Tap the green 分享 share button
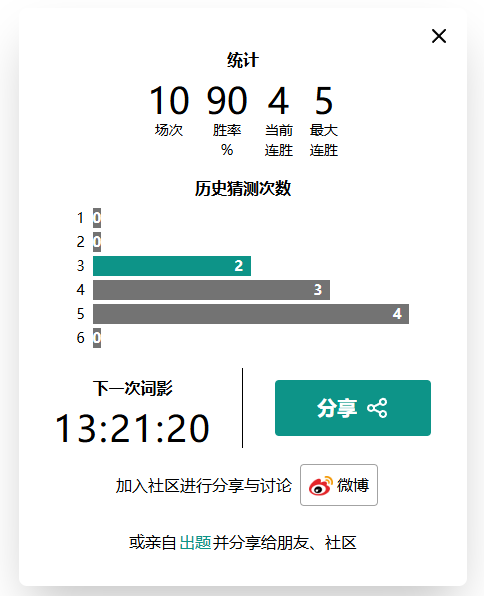Screen dimensions: 484x596 tap(353, 408)
